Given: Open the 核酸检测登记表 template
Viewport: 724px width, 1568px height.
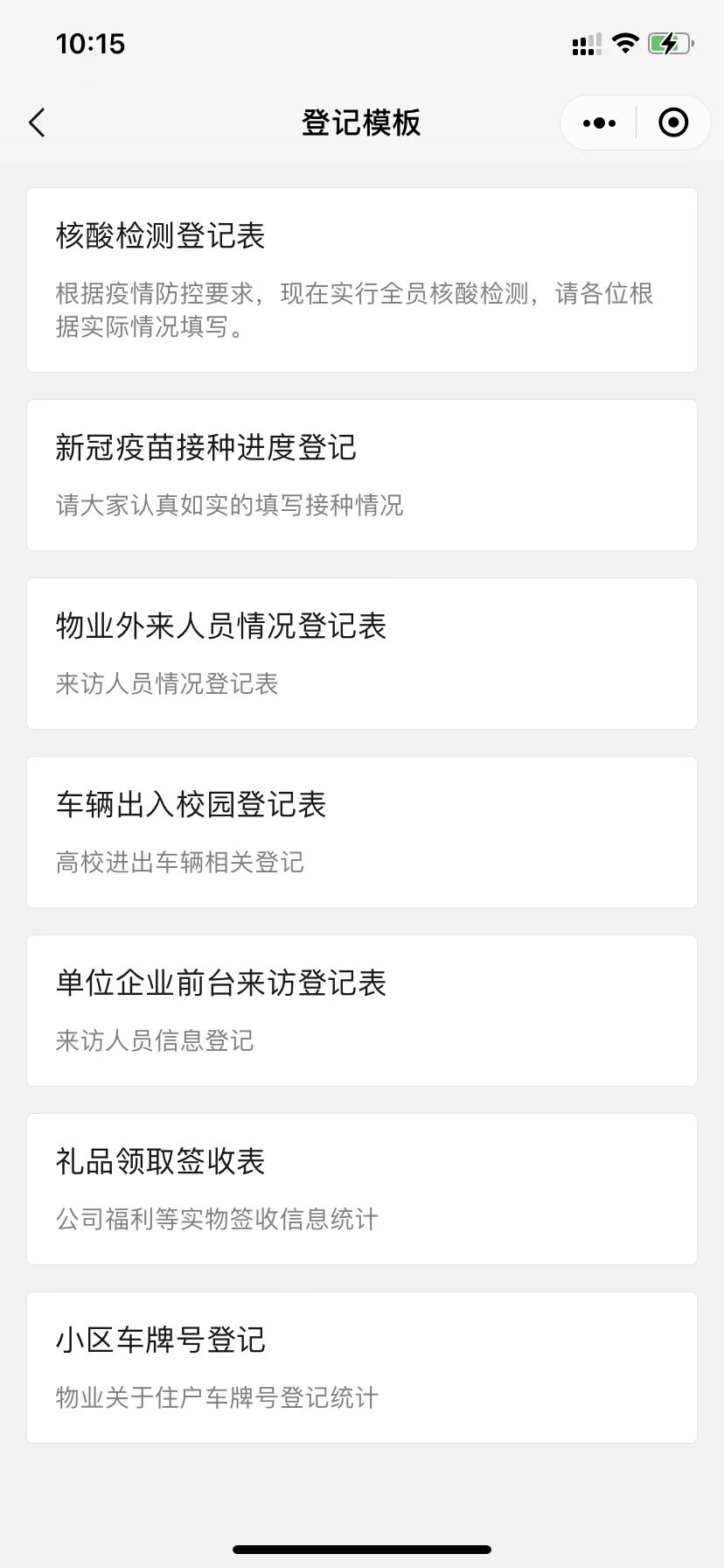Looking at the screenshot, I should [x=362, y=280].
